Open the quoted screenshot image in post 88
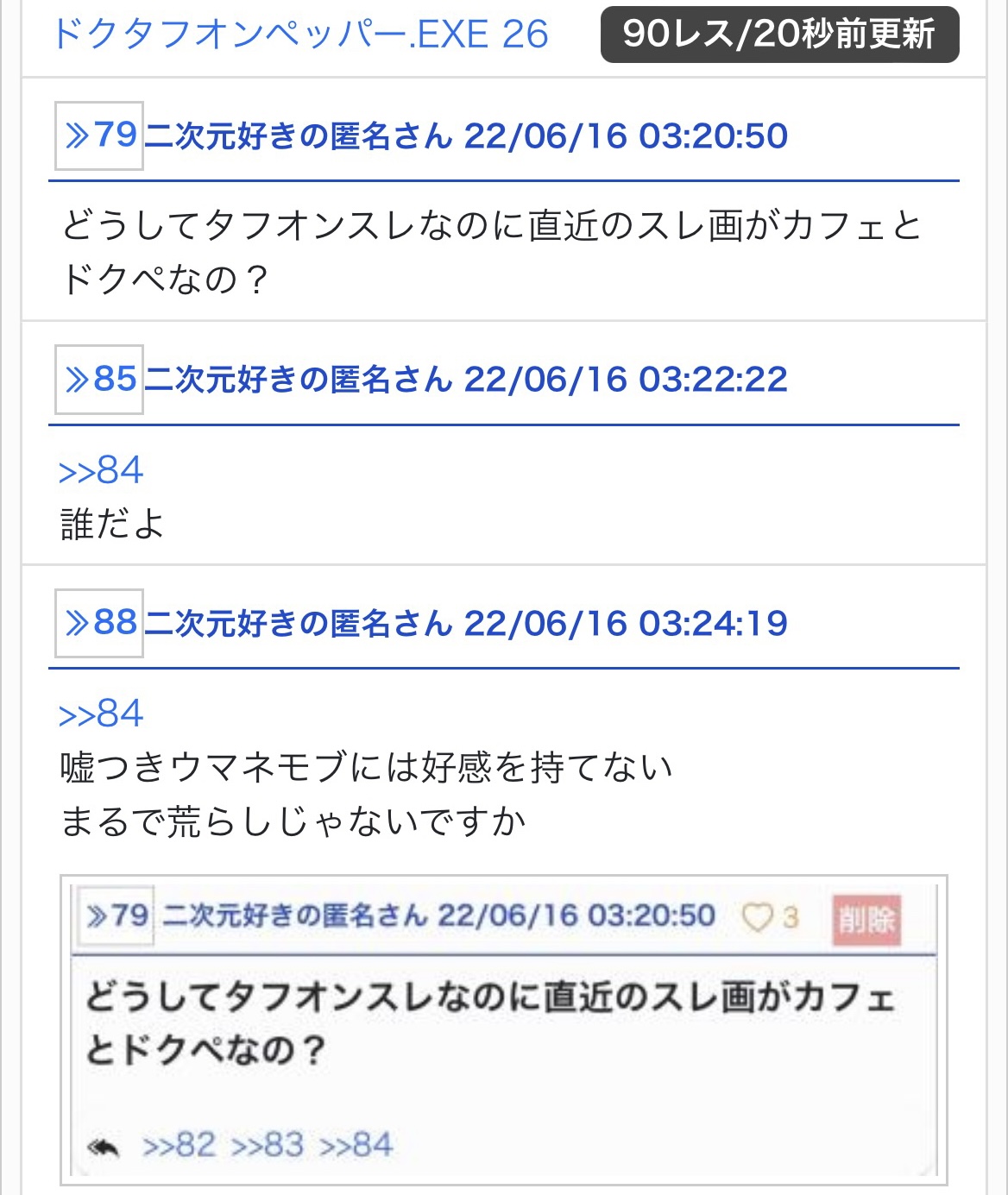1008x1195 pixels. 503,1029
